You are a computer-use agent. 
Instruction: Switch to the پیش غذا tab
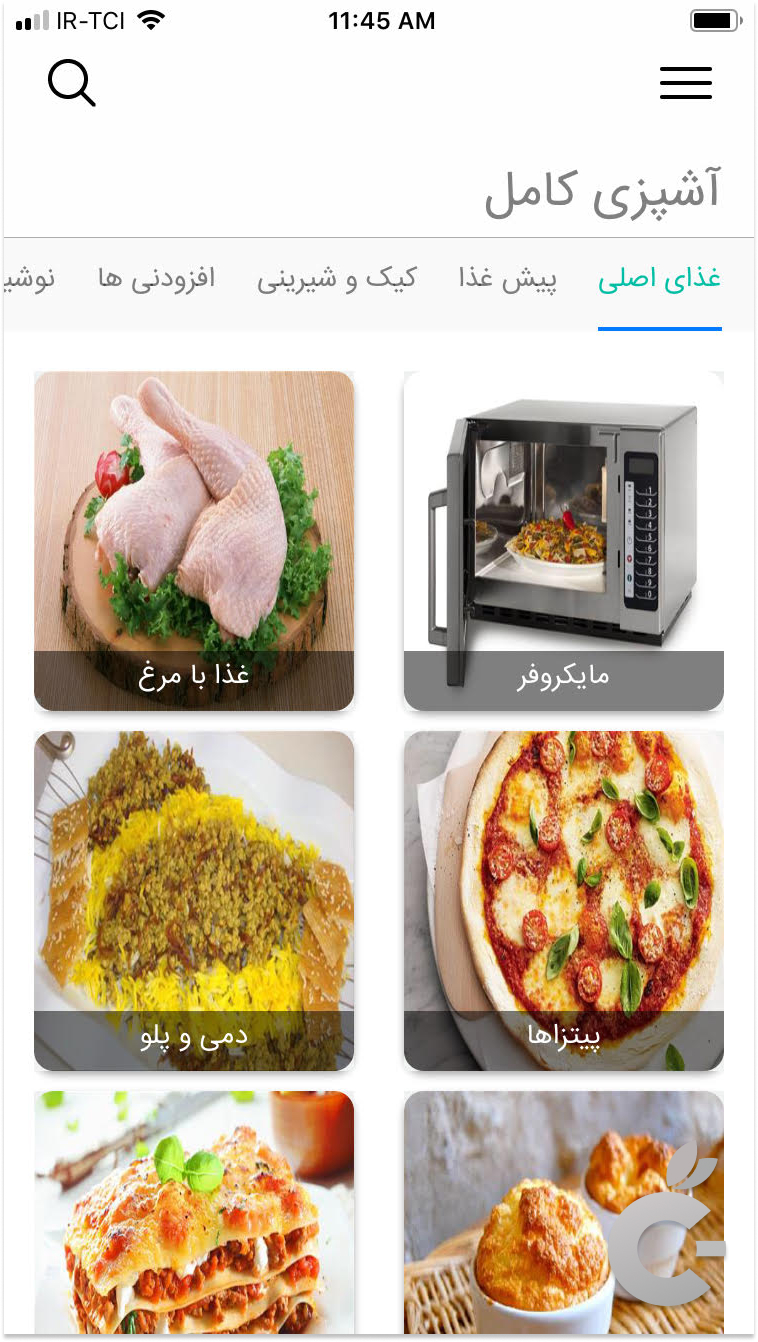coord(508,279)
